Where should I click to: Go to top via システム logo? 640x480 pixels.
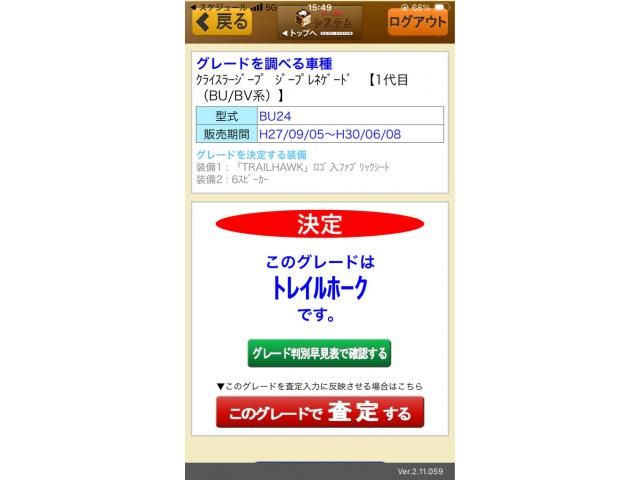pyautogui.click(x=319, y=23)
